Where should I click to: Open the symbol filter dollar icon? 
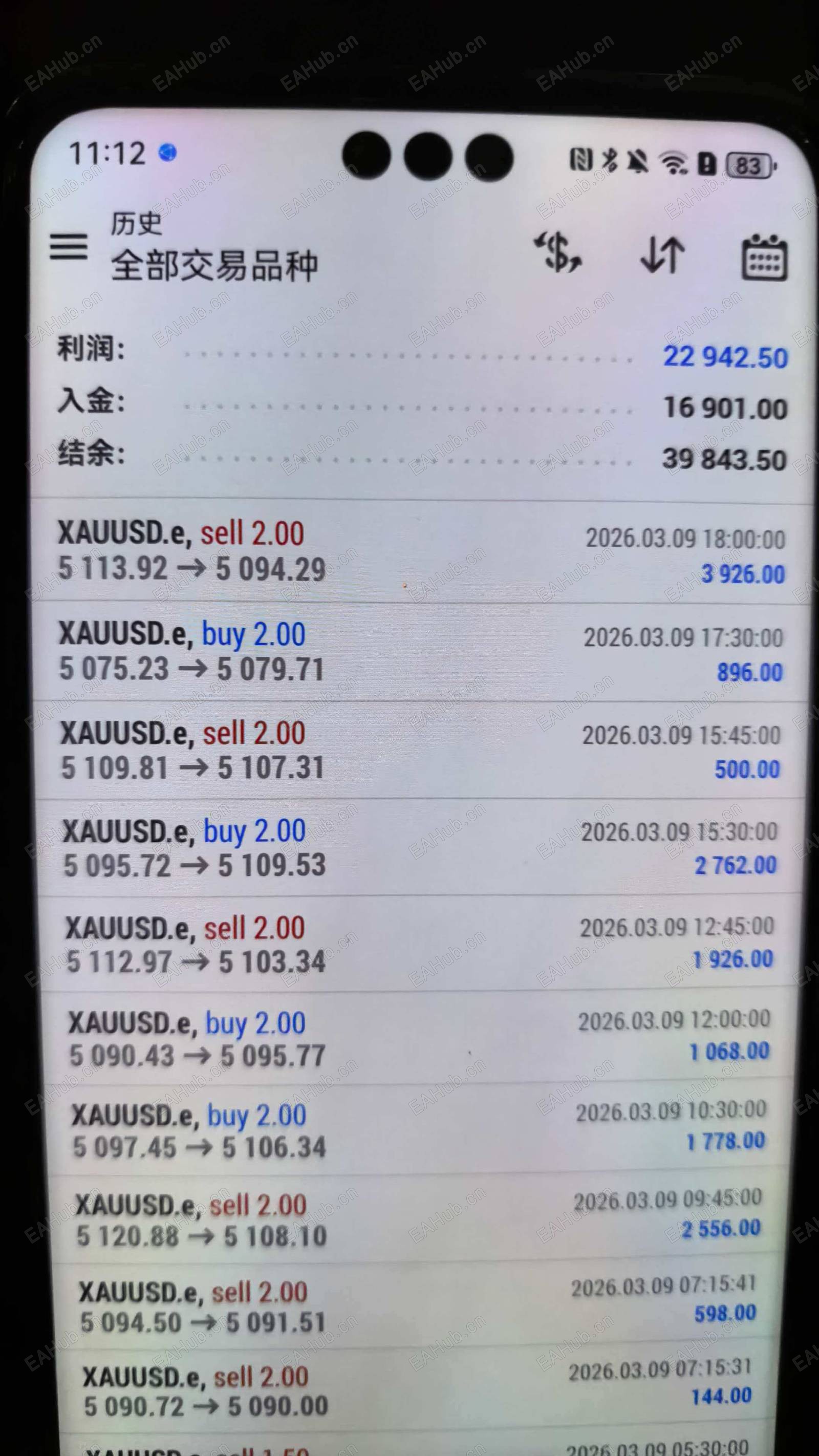557,252
